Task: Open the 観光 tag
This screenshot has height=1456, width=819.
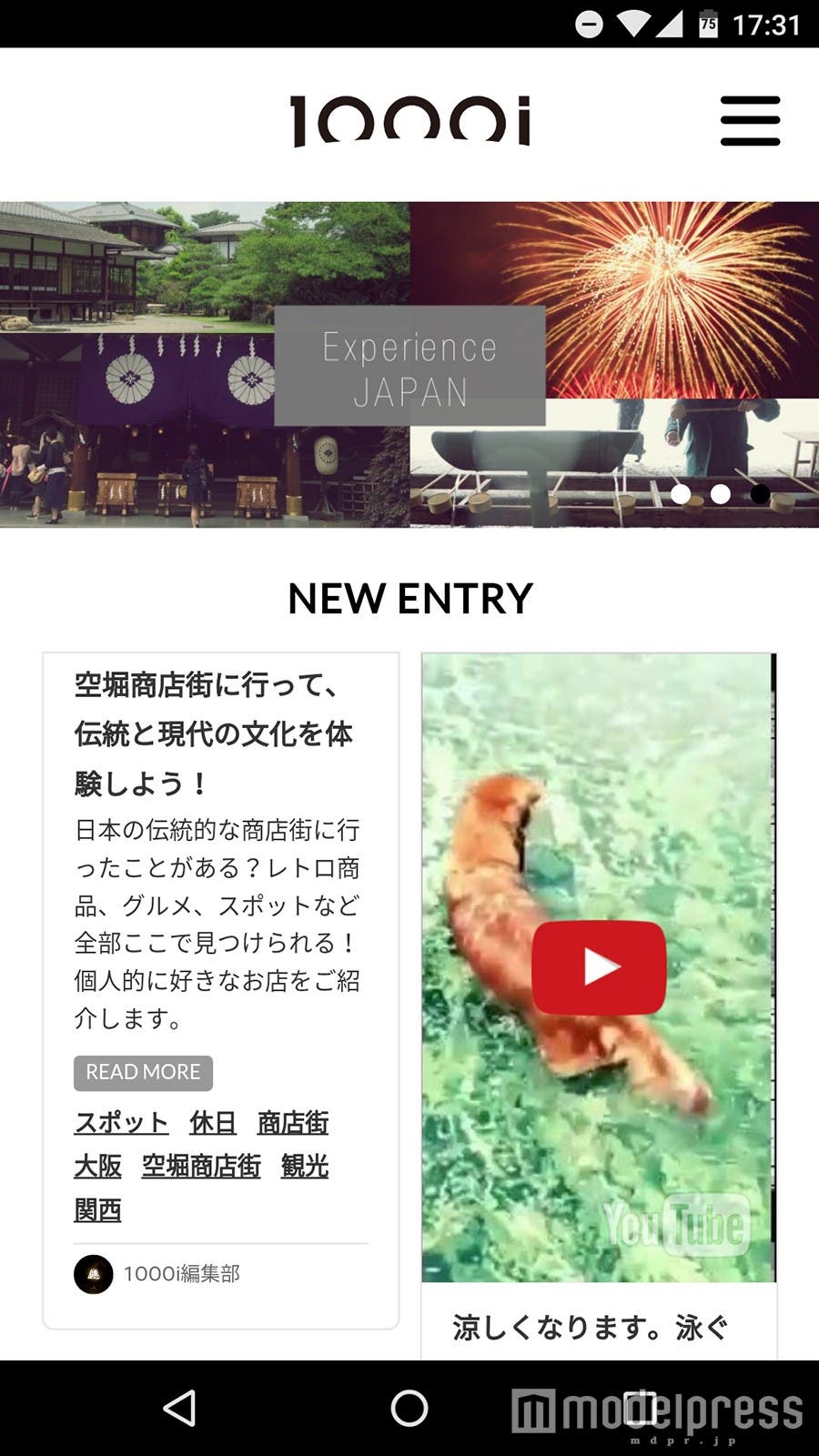Action: pos(303,1166)
